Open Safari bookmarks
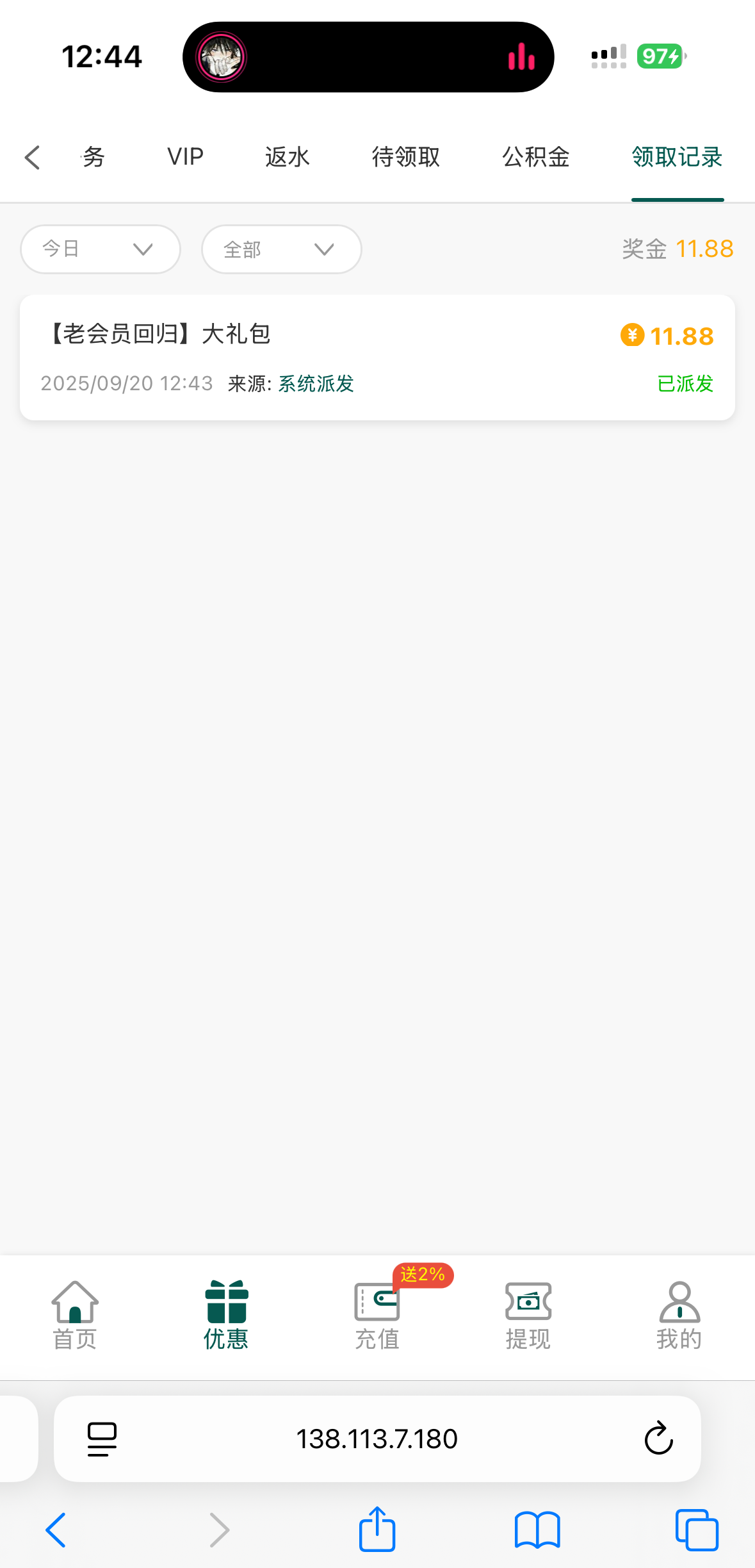The width and height of the screenshot is (755, 1568). 537,1530
